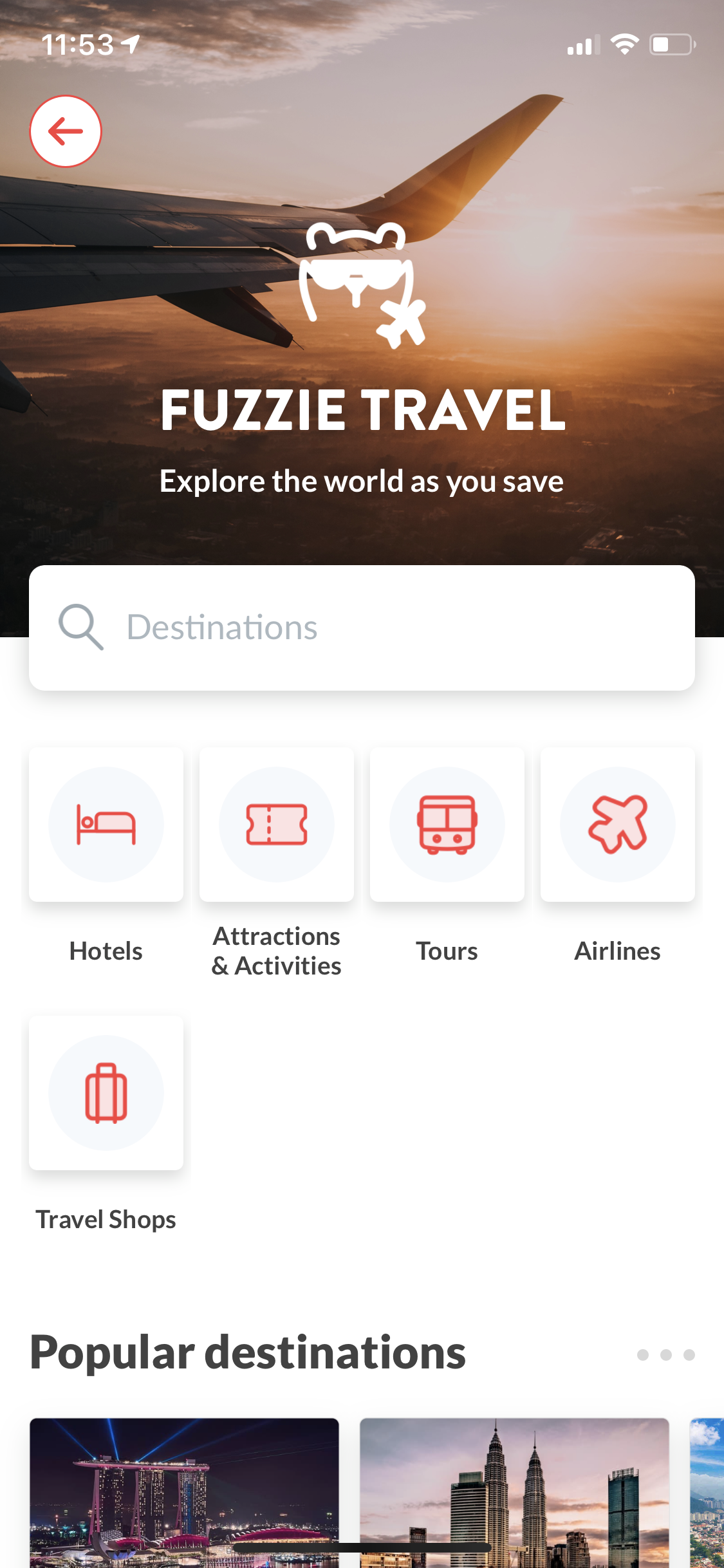Image resolution: width=724 pixels, height=1568 pixels.
Task: Tap the Destinations search field
Action: tap(362, 628)
